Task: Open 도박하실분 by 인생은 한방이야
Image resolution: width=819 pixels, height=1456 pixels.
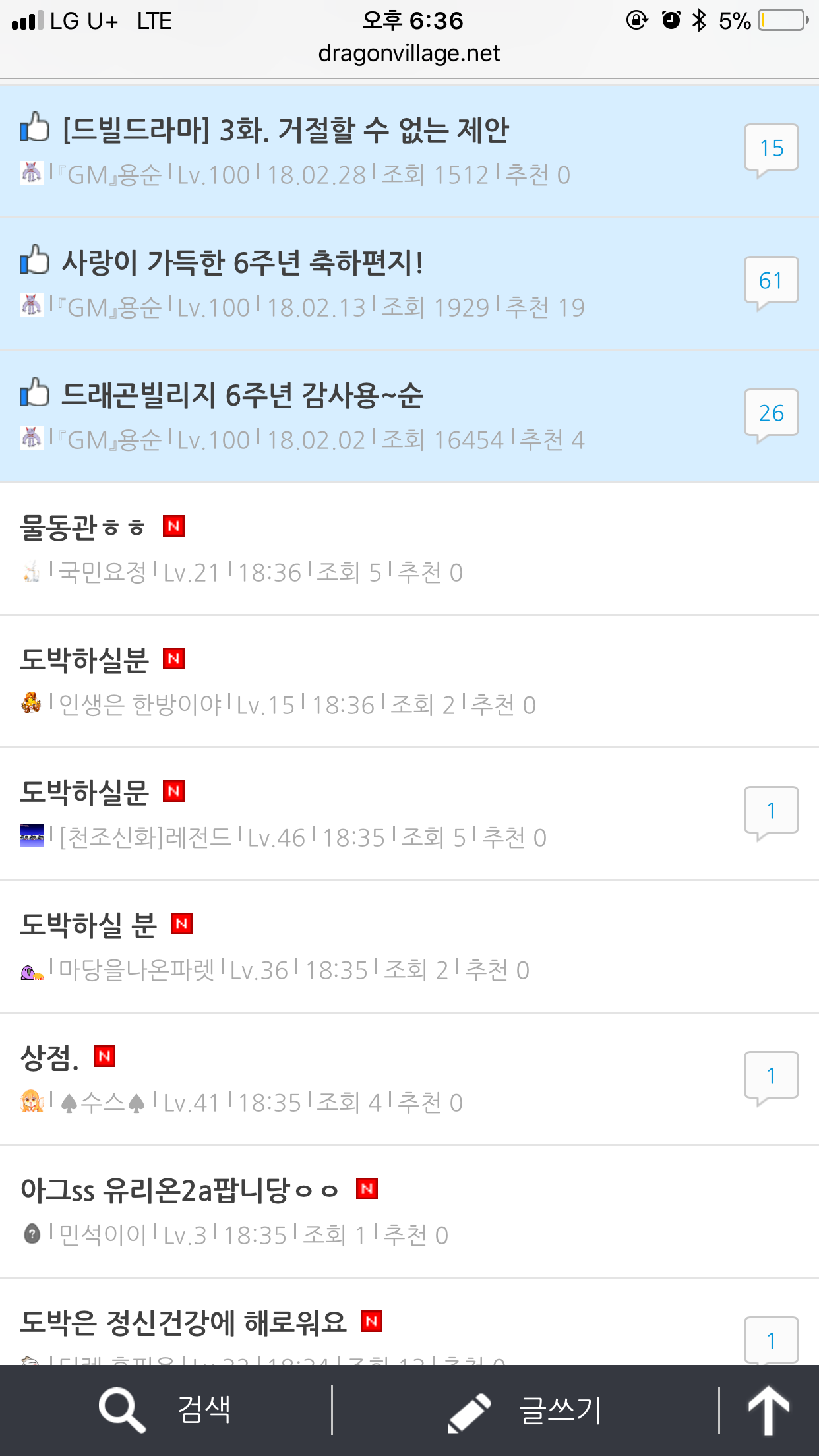Action: pyautogui.click(x=84, y=661)
